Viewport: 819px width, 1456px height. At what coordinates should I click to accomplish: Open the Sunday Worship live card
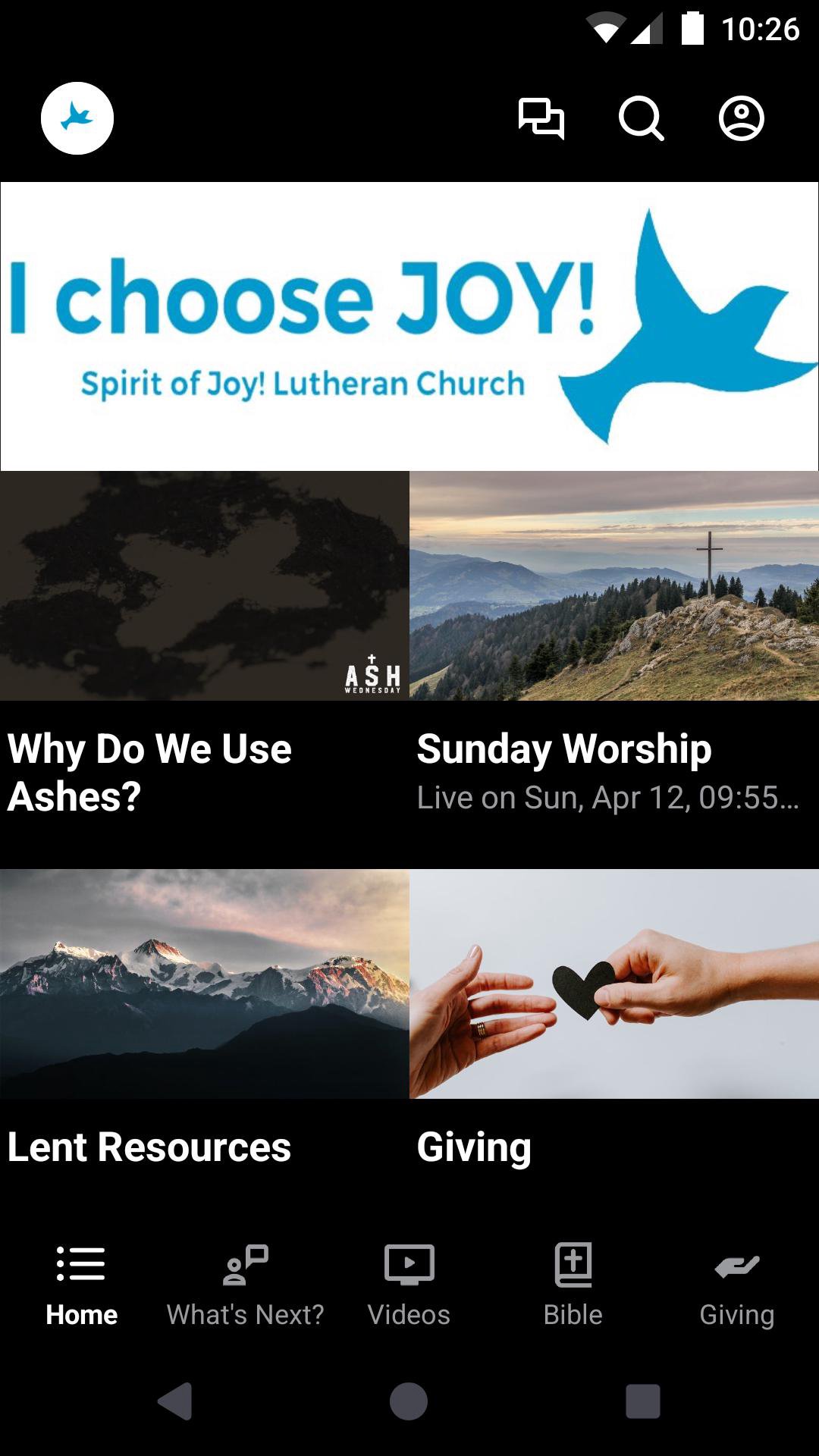pyautogui.click(x=614, y=645)
